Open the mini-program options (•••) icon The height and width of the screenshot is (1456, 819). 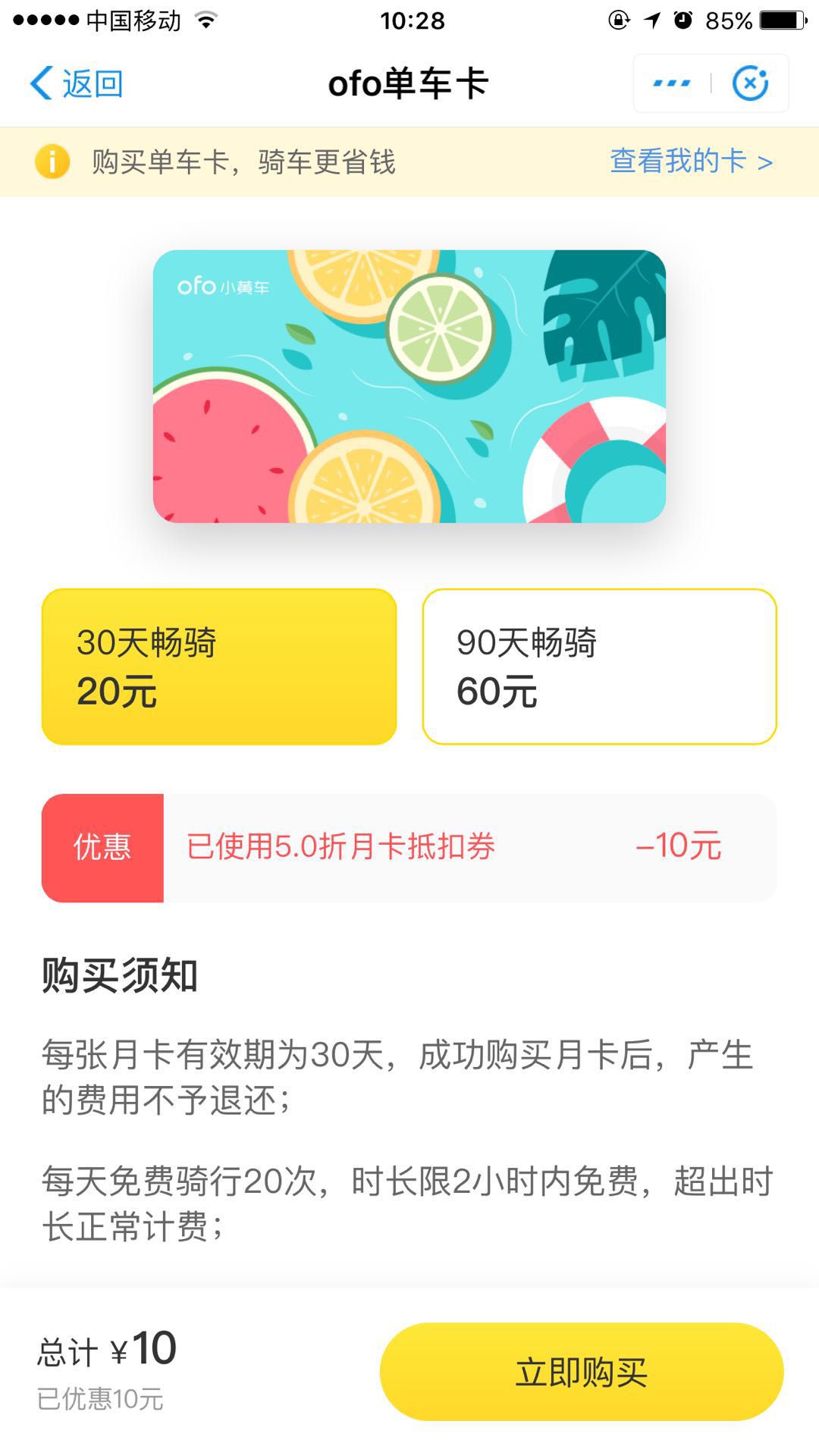pyautogui.click(x=670, y=83)
